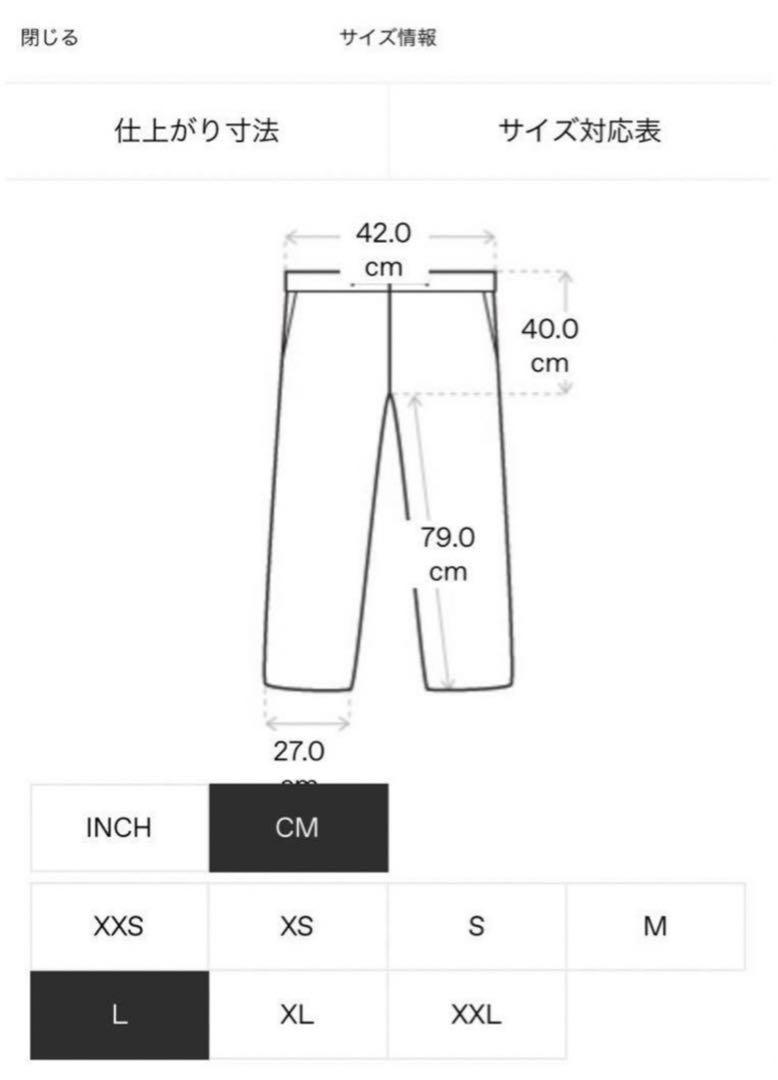Select the L size option
The image size is (778, 1080).
click(x=119, y=1016)
